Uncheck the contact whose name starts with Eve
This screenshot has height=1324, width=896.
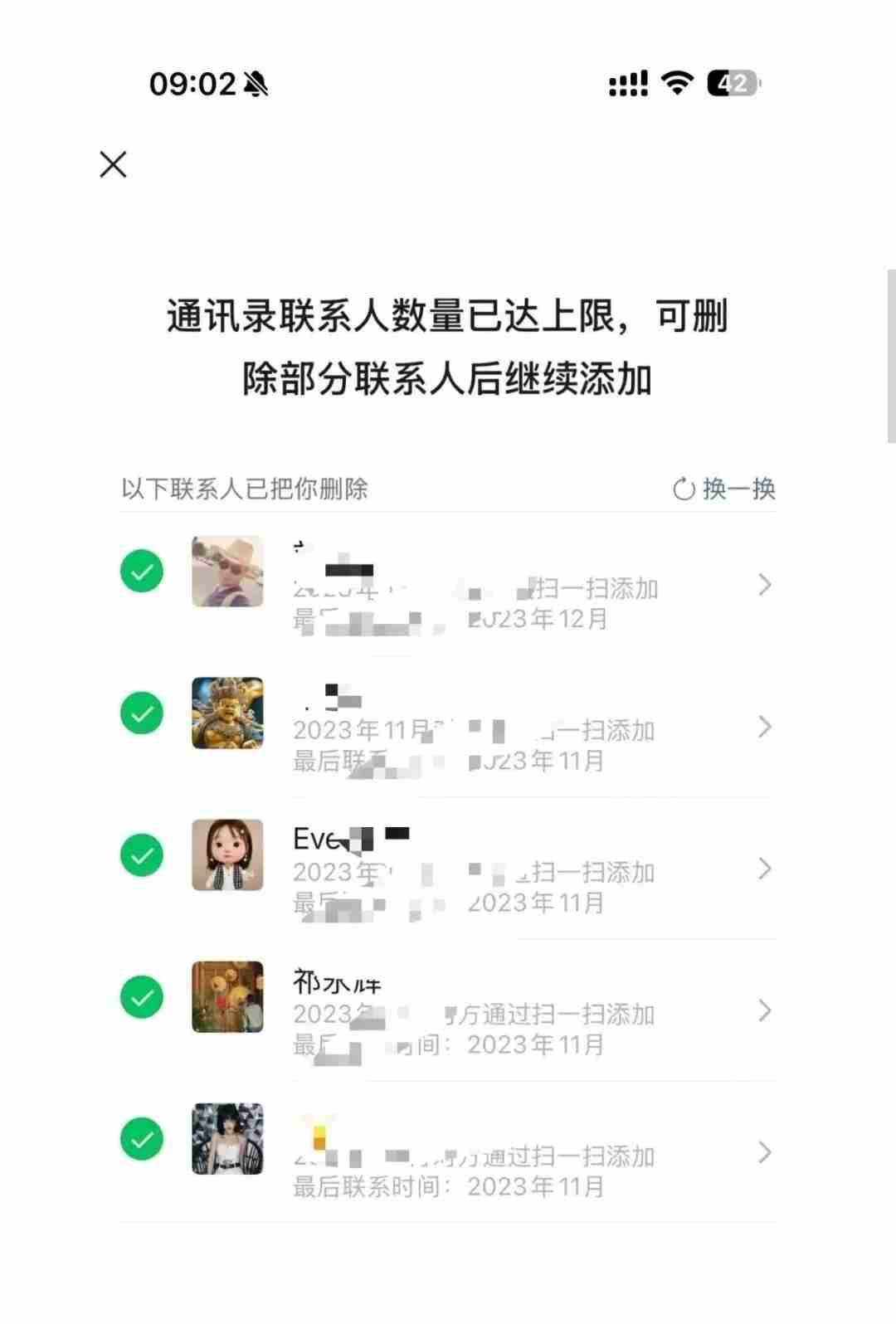[x=142, y=855]
